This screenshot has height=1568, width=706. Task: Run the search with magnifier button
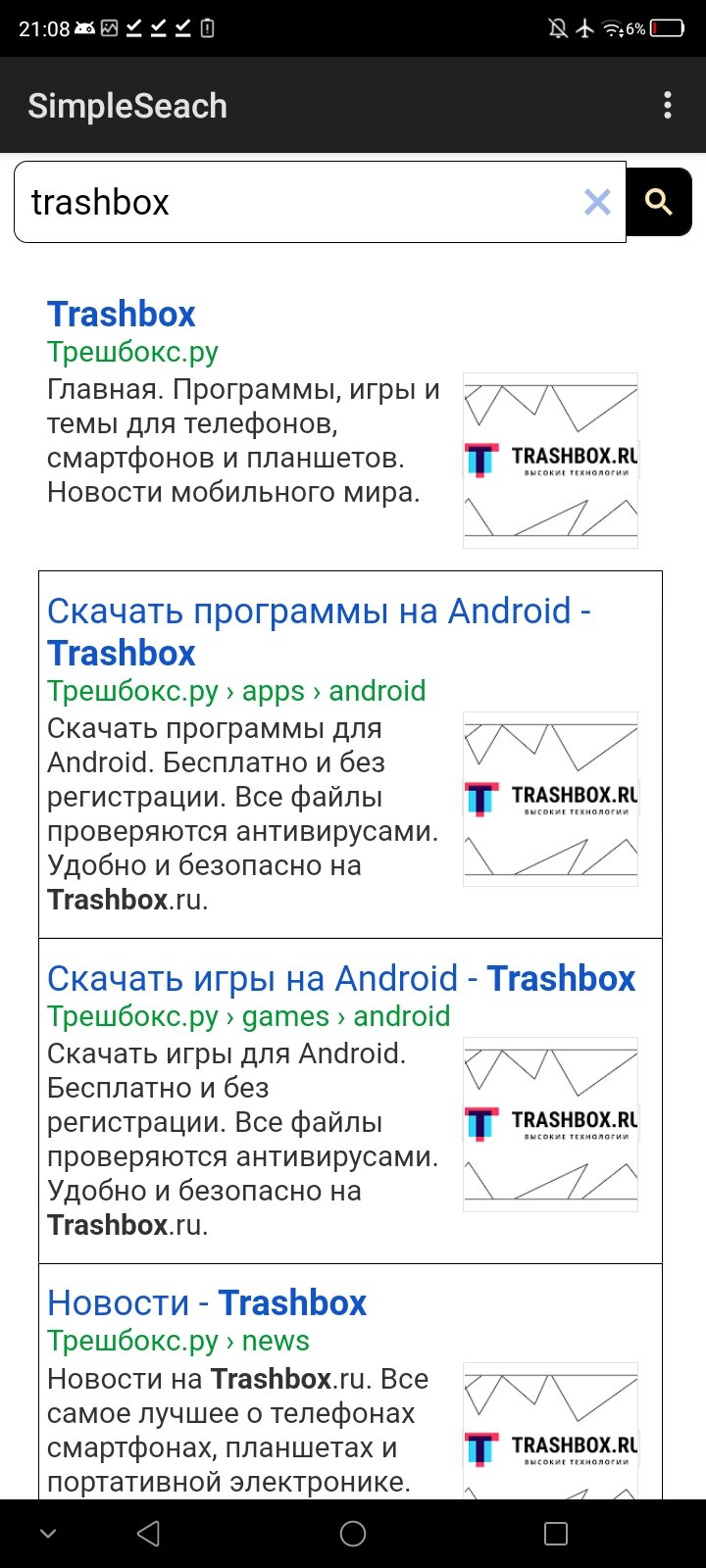pos(659,202)
